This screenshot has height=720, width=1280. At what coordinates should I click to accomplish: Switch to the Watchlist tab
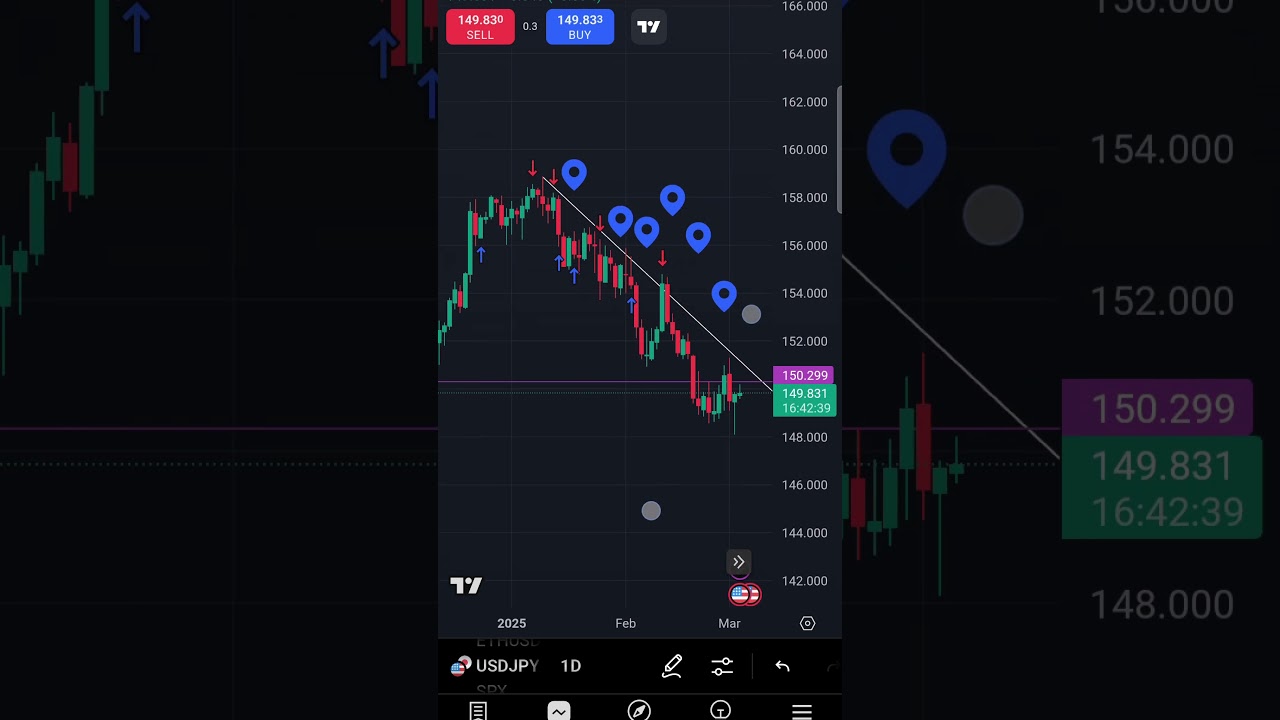[478, 710]
